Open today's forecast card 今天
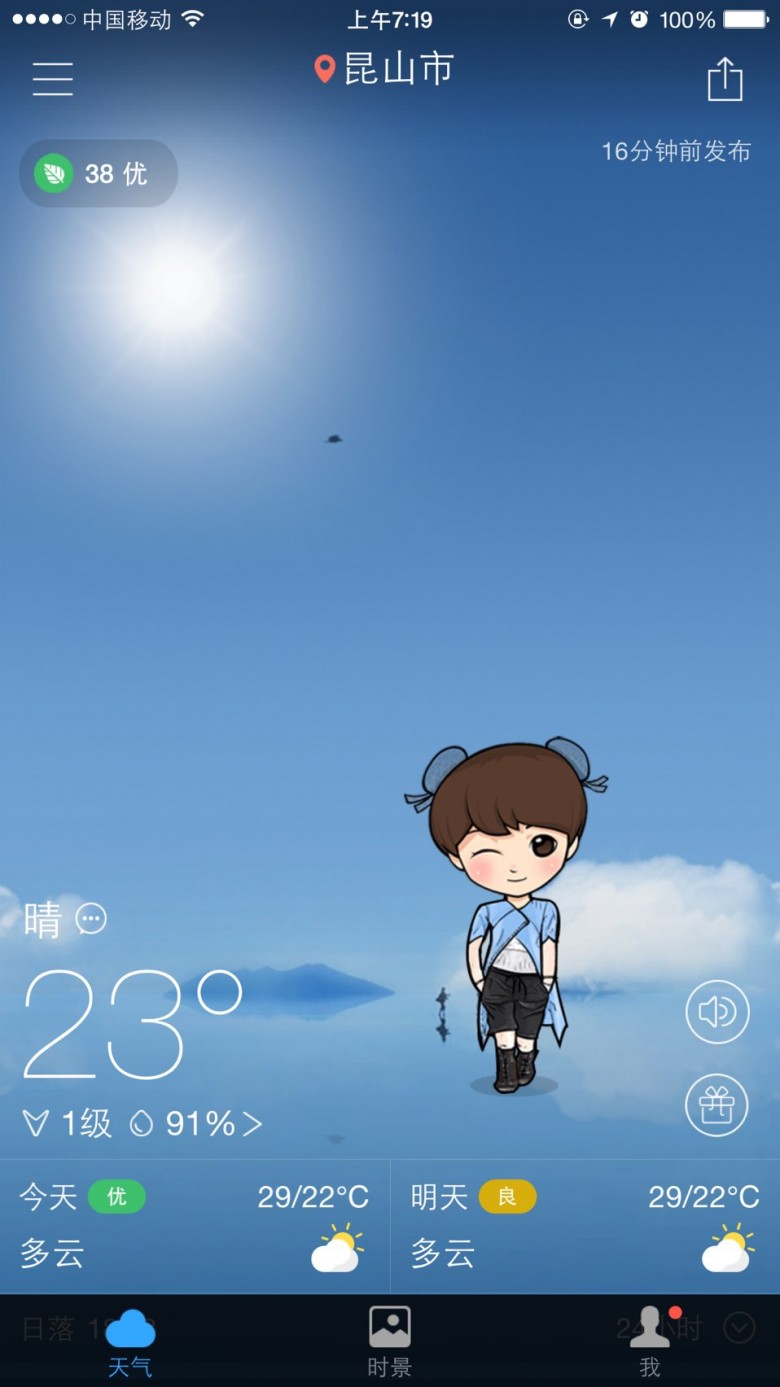The height and width of the screenshot is (1387, 780). [x=194, y=1226]
